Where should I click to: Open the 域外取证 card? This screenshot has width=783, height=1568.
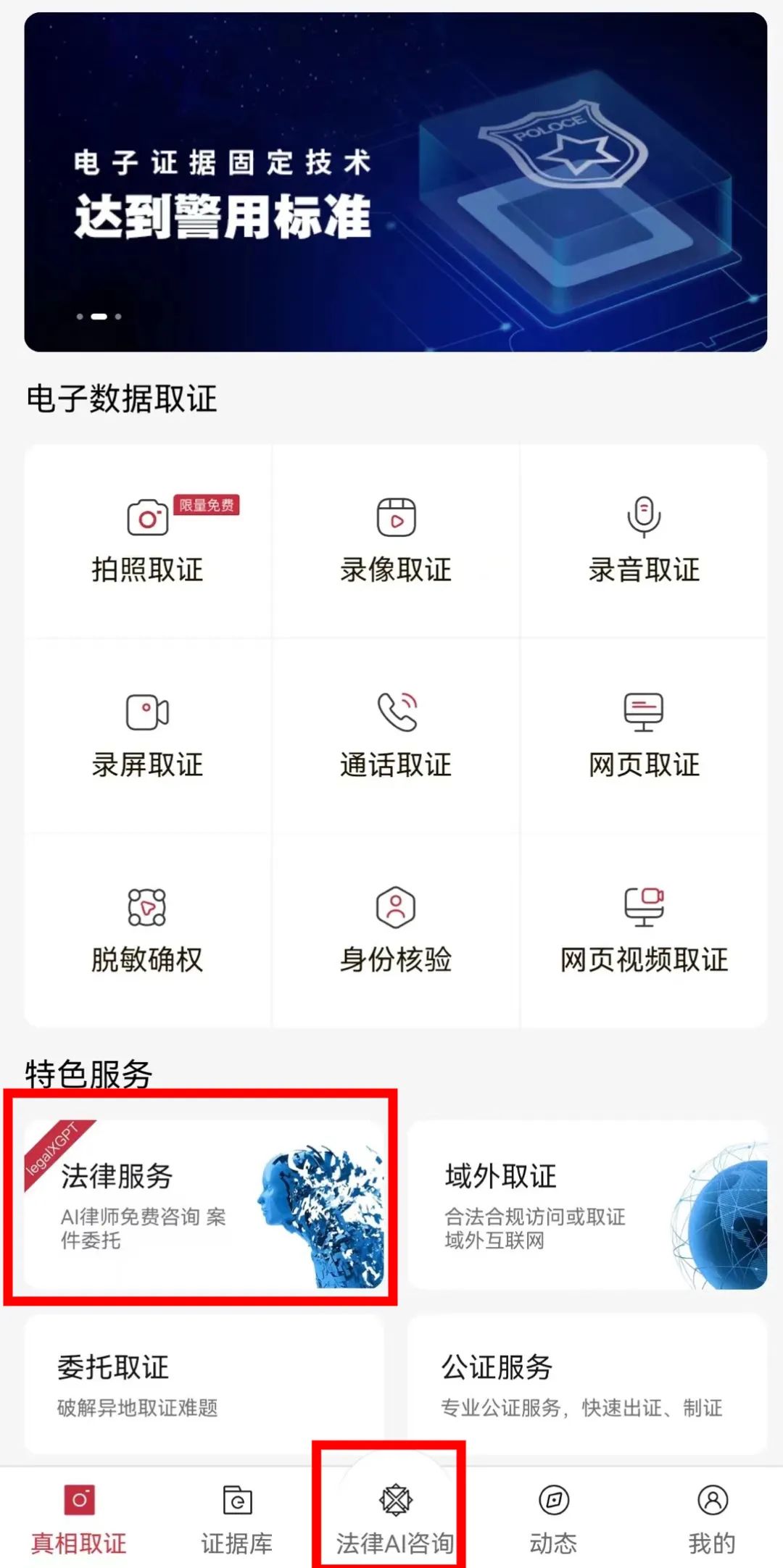tap(586, 1204)
